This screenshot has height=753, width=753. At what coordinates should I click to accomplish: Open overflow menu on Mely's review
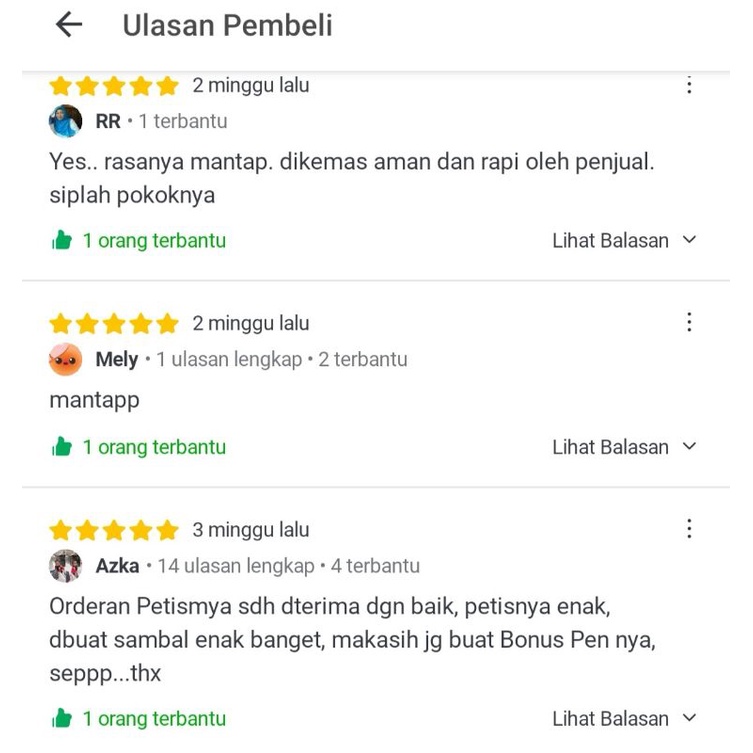coord(689,323)
